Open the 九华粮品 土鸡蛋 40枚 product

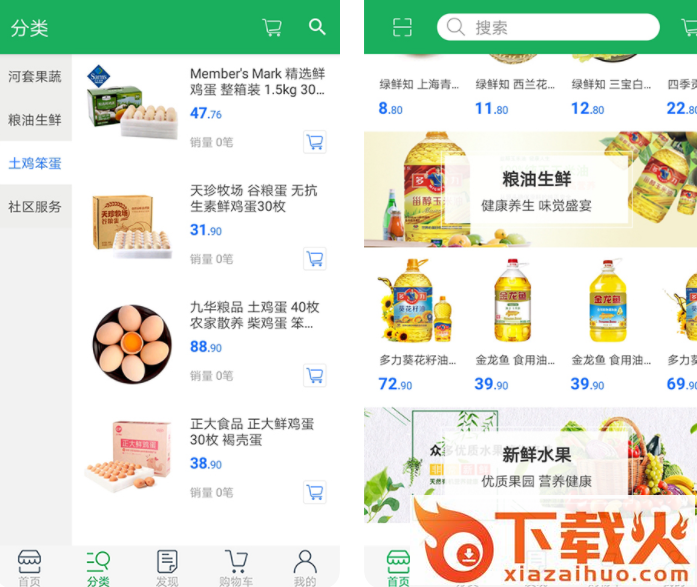click(x=254, y=315)
